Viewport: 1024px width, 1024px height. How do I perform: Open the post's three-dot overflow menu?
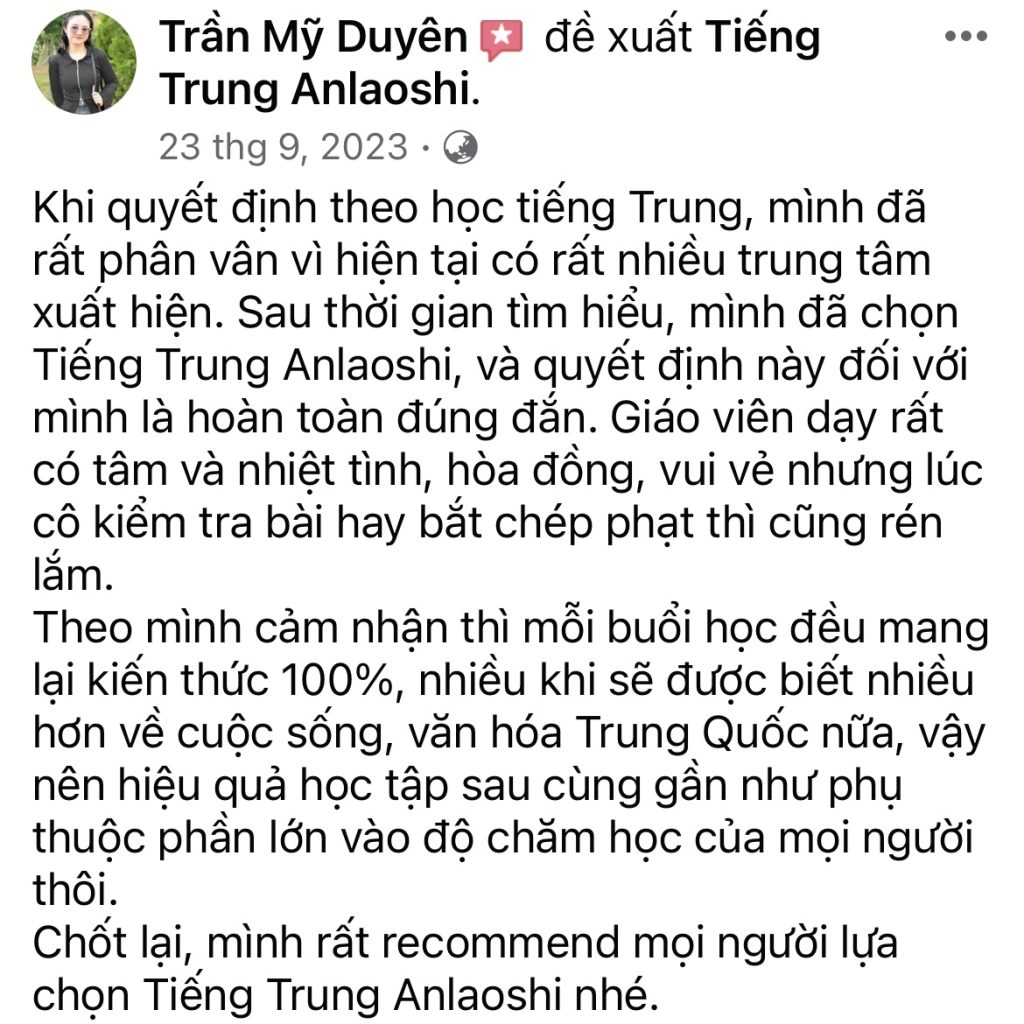pos(965,36)
